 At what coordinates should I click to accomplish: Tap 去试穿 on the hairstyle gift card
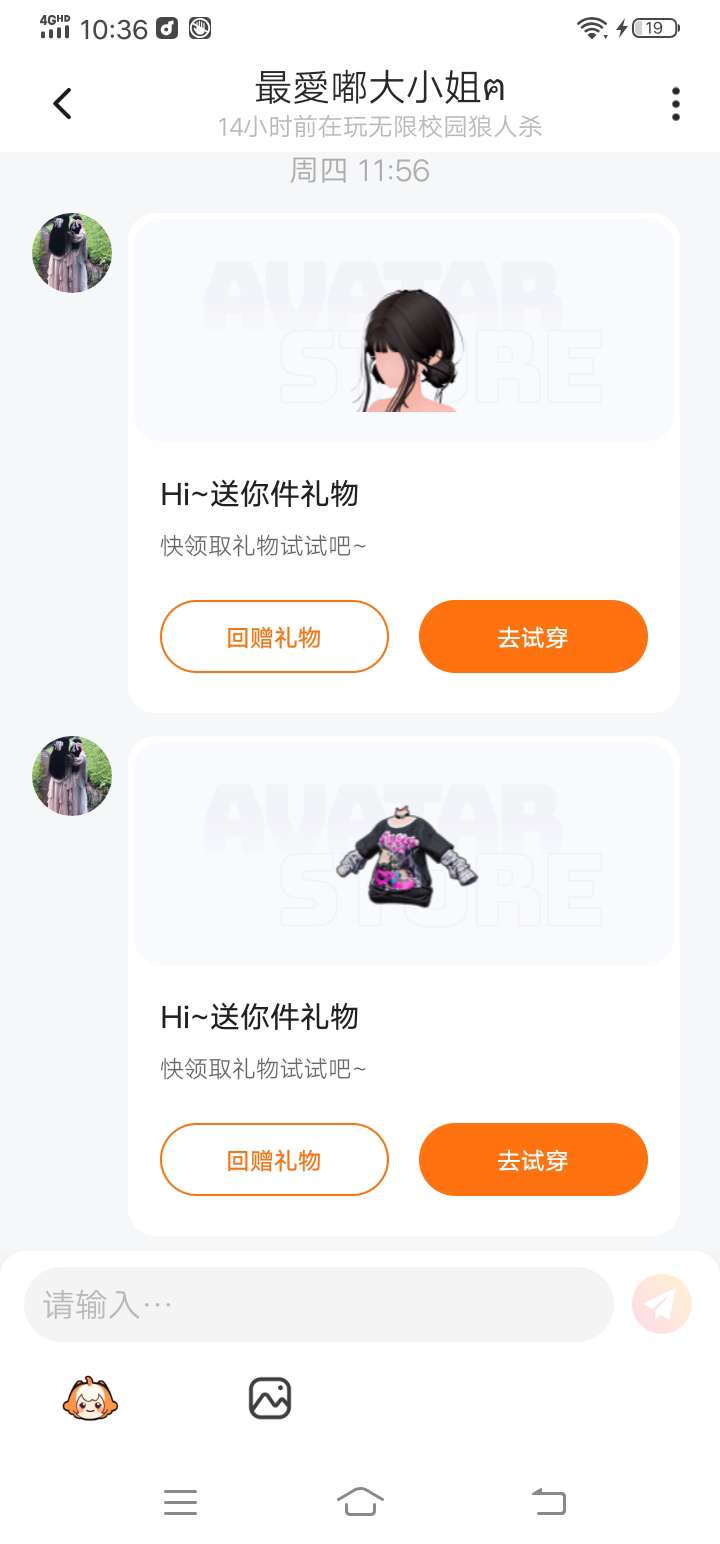click(533, 637)
